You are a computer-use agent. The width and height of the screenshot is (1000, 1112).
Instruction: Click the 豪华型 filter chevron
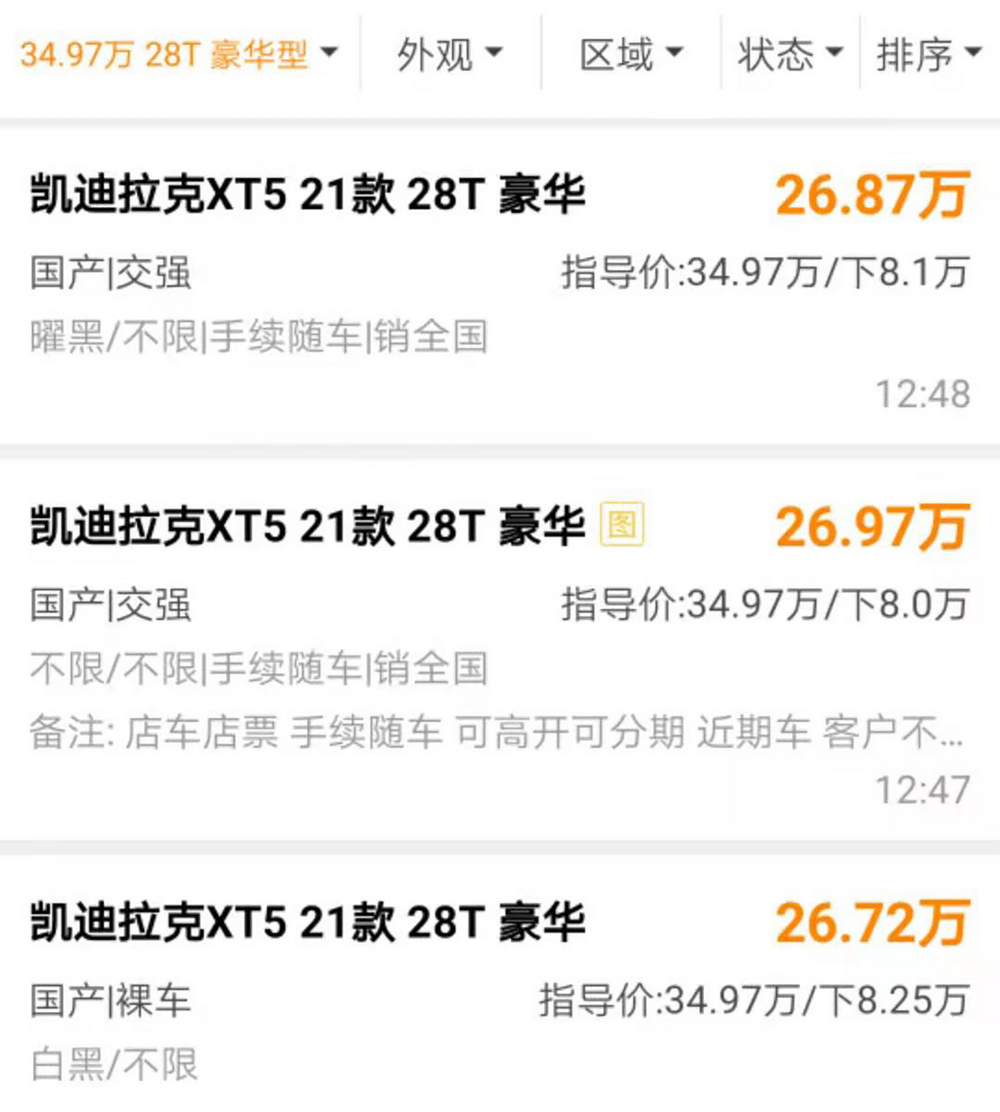[330, 55]
